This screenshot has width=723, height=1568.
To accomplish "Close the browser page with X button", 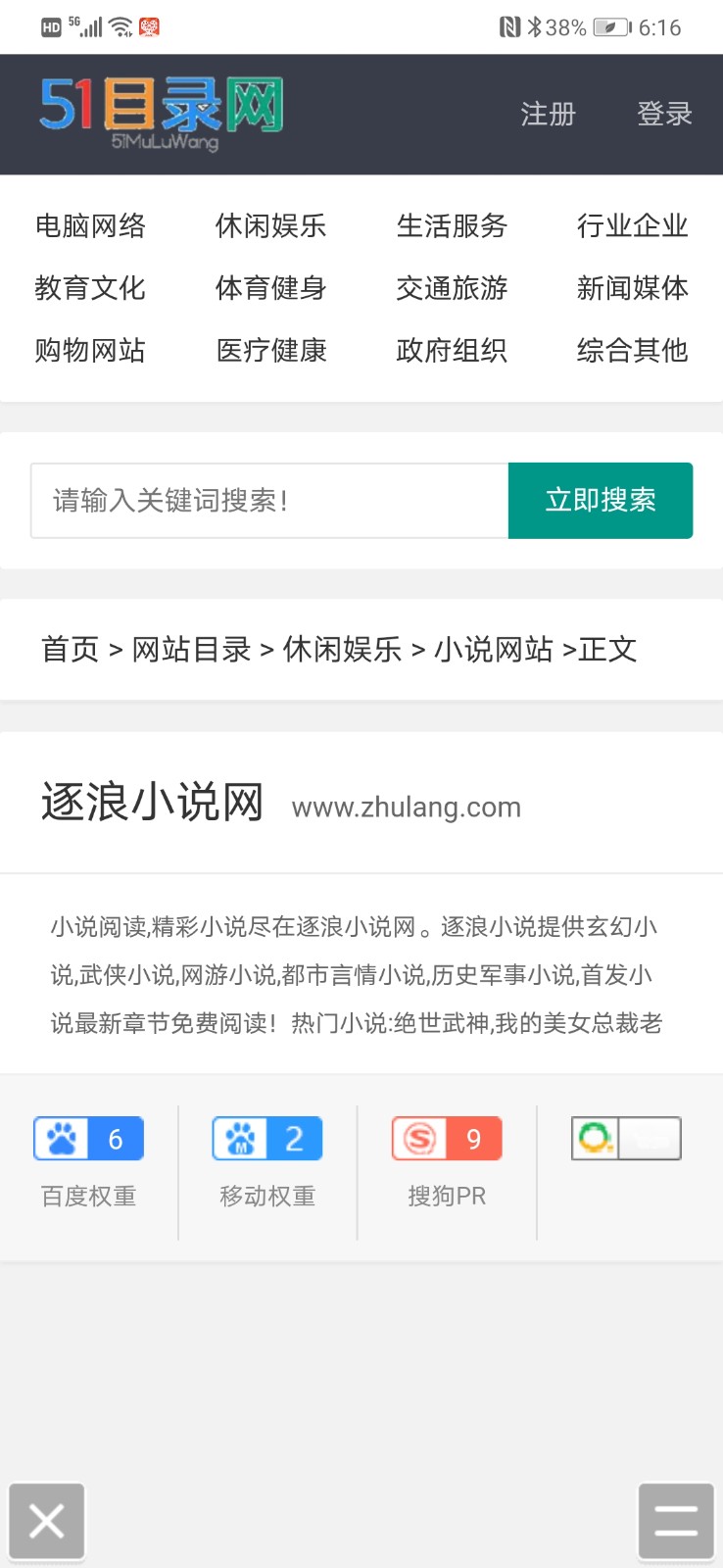I will click(47, 1521).
